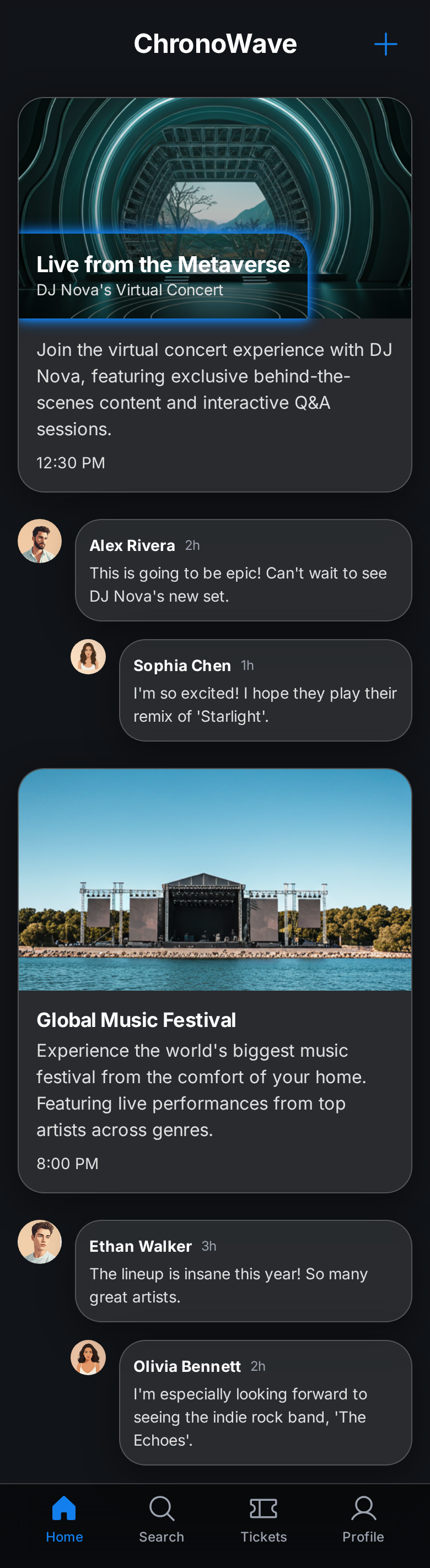This screenshot has width=430, height=1568.
Task: Open the Live from the Metaverse event card
Action: tap(214, 295)
